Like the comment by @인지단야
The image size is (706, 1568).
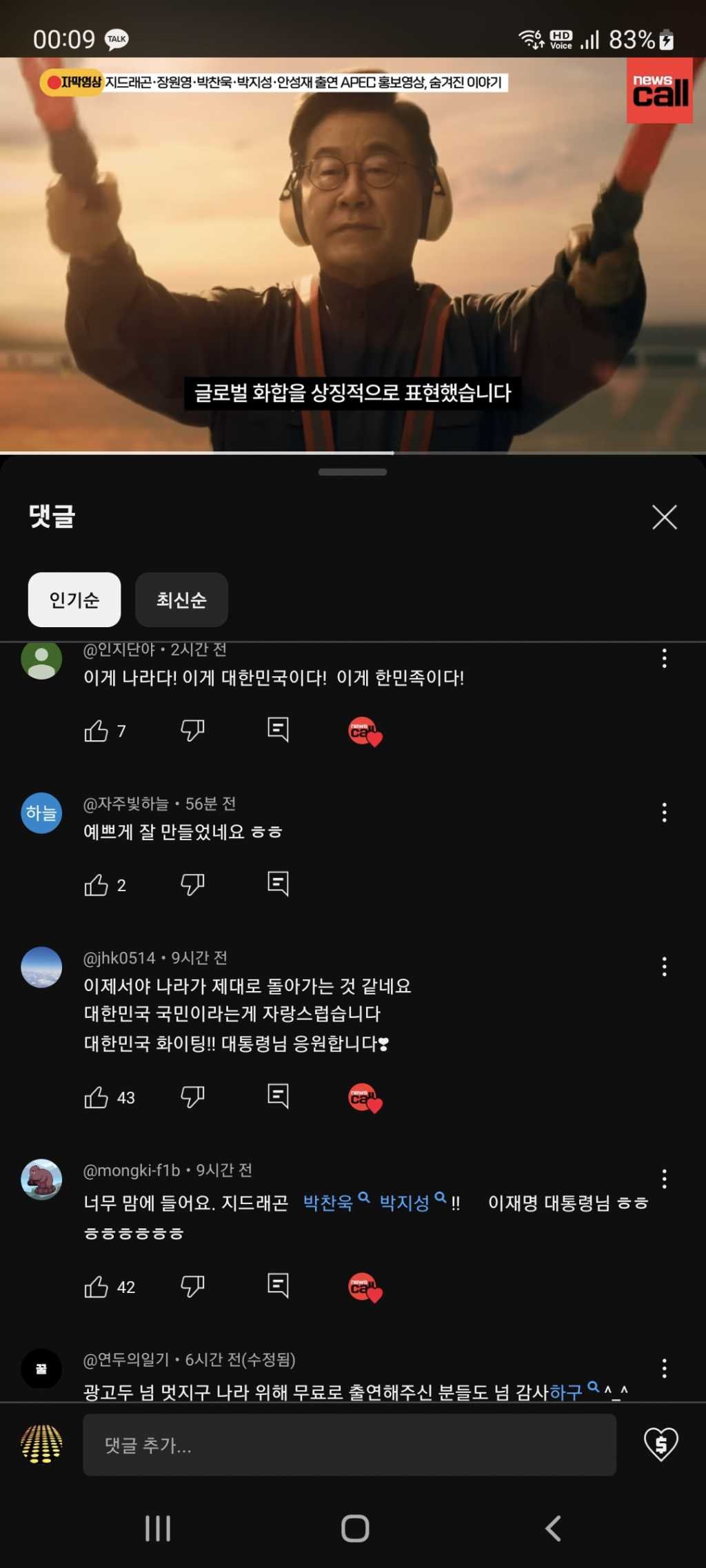tap(96, 731)
